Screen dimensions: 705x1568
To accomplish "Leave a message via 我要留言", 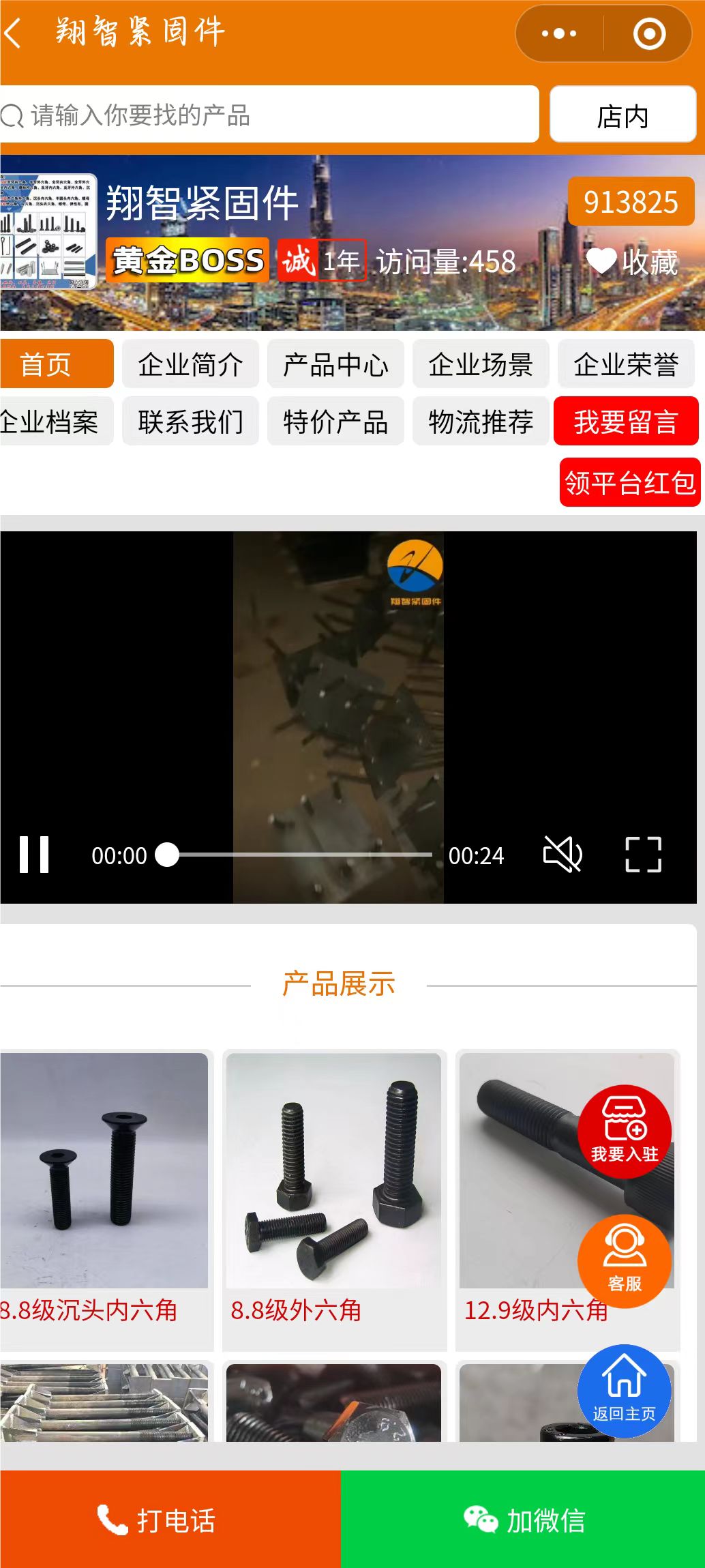I will click(625, 421).
